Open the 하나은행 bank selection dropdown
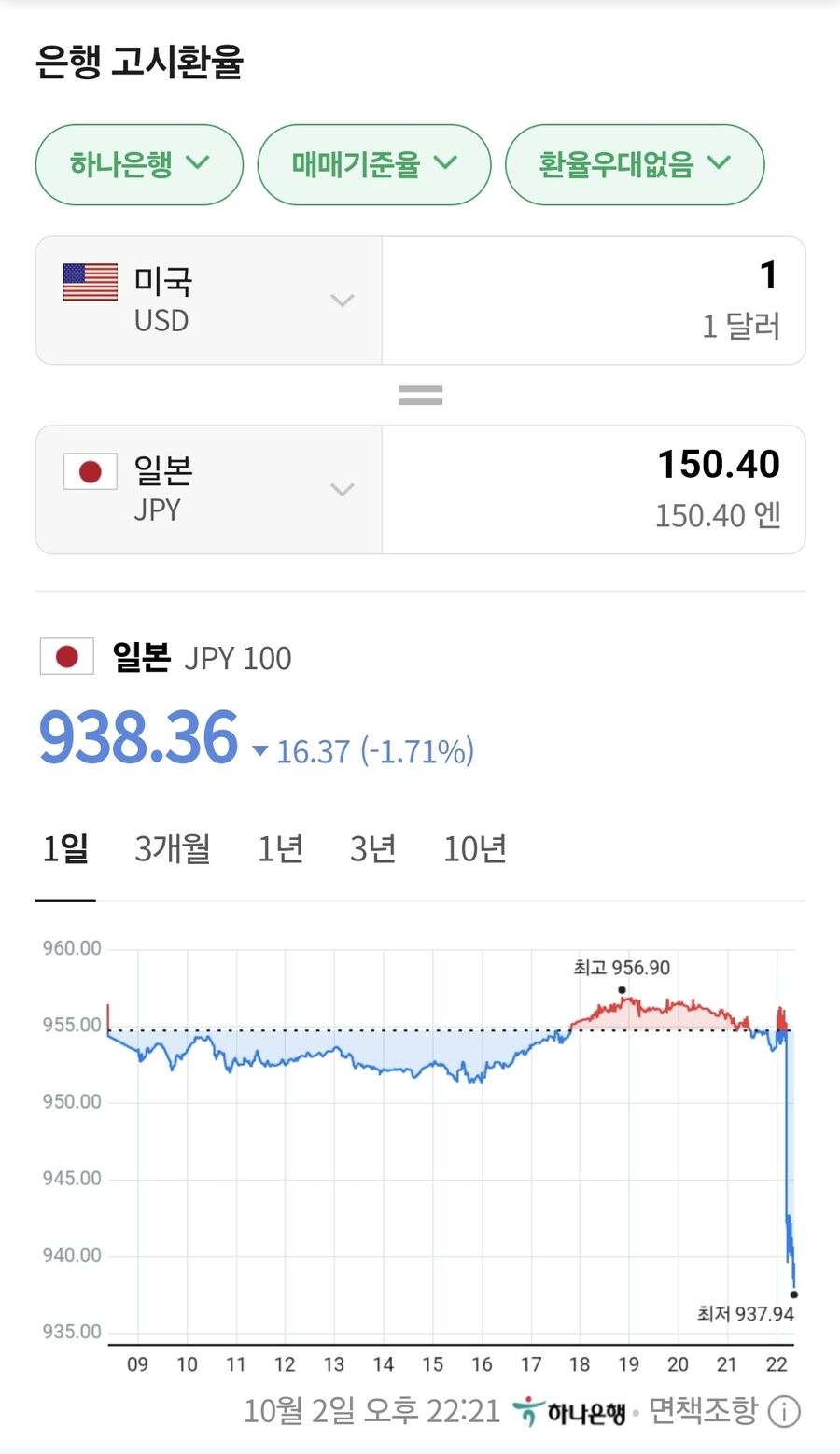The height and width of the screenshot is (1454, 840). (x=138, y=164)
